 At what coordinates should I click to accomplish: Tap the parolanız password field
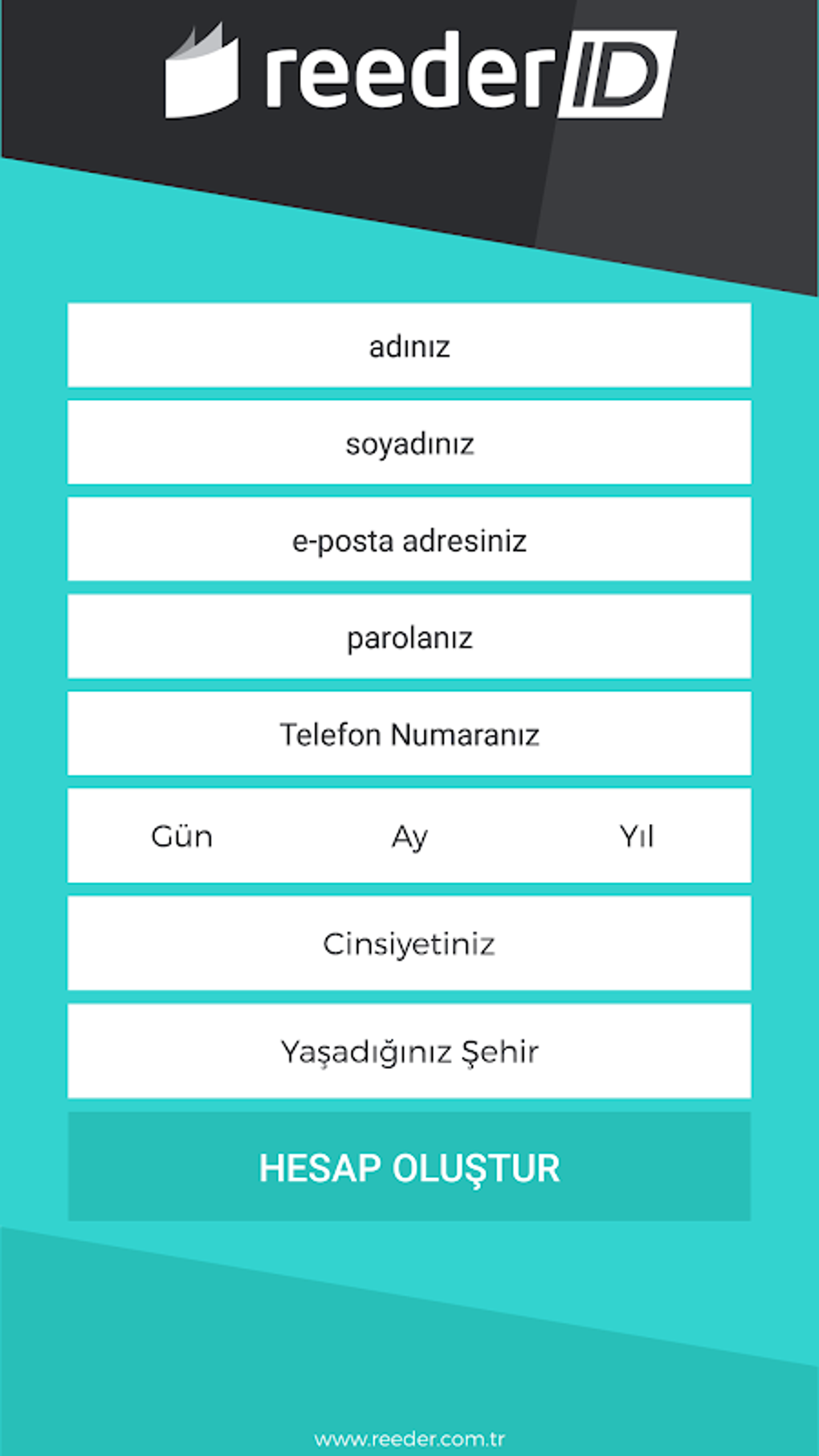409,637
